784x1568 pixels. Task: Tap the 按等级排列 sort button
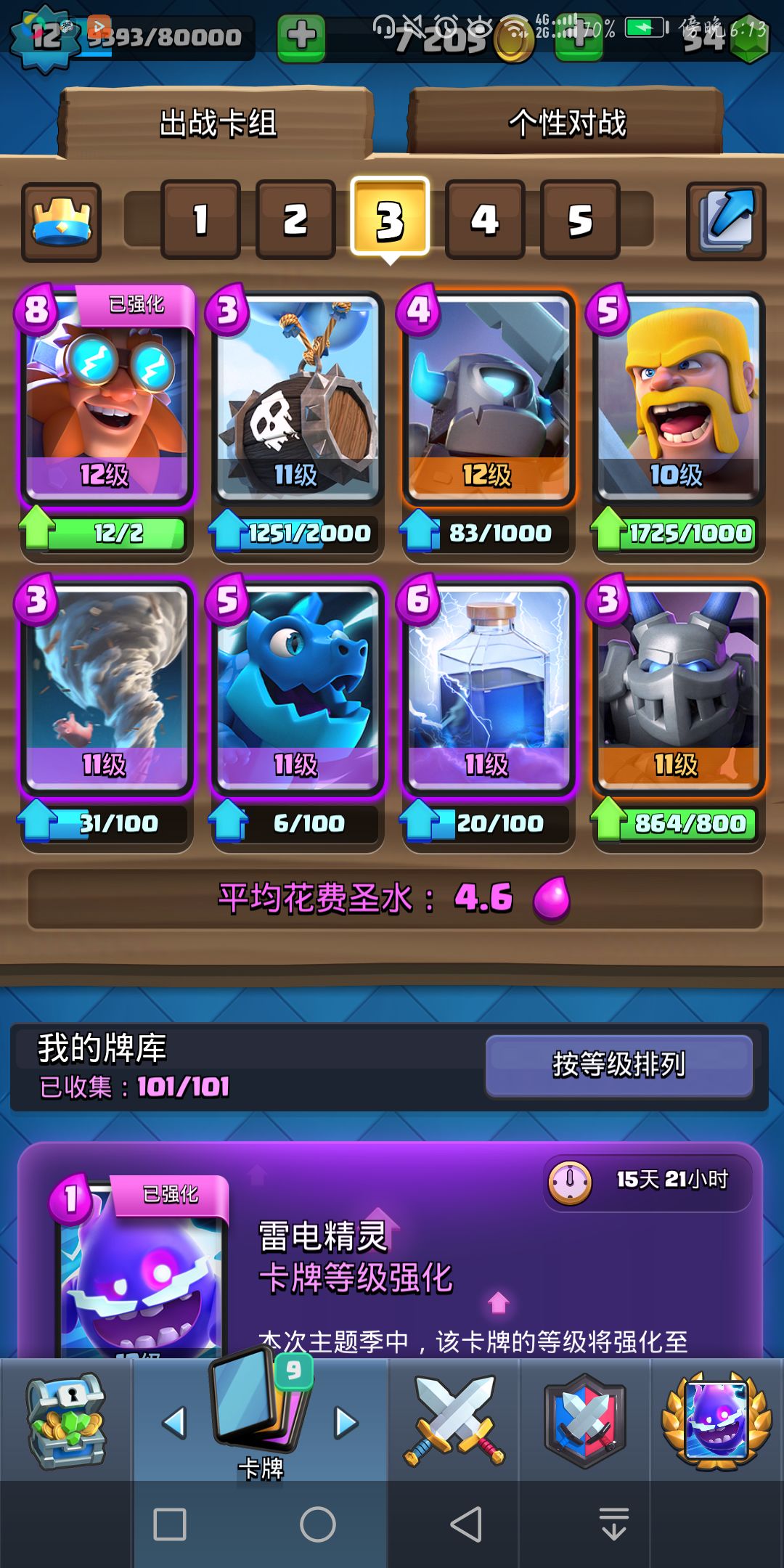coord(619,1065)
